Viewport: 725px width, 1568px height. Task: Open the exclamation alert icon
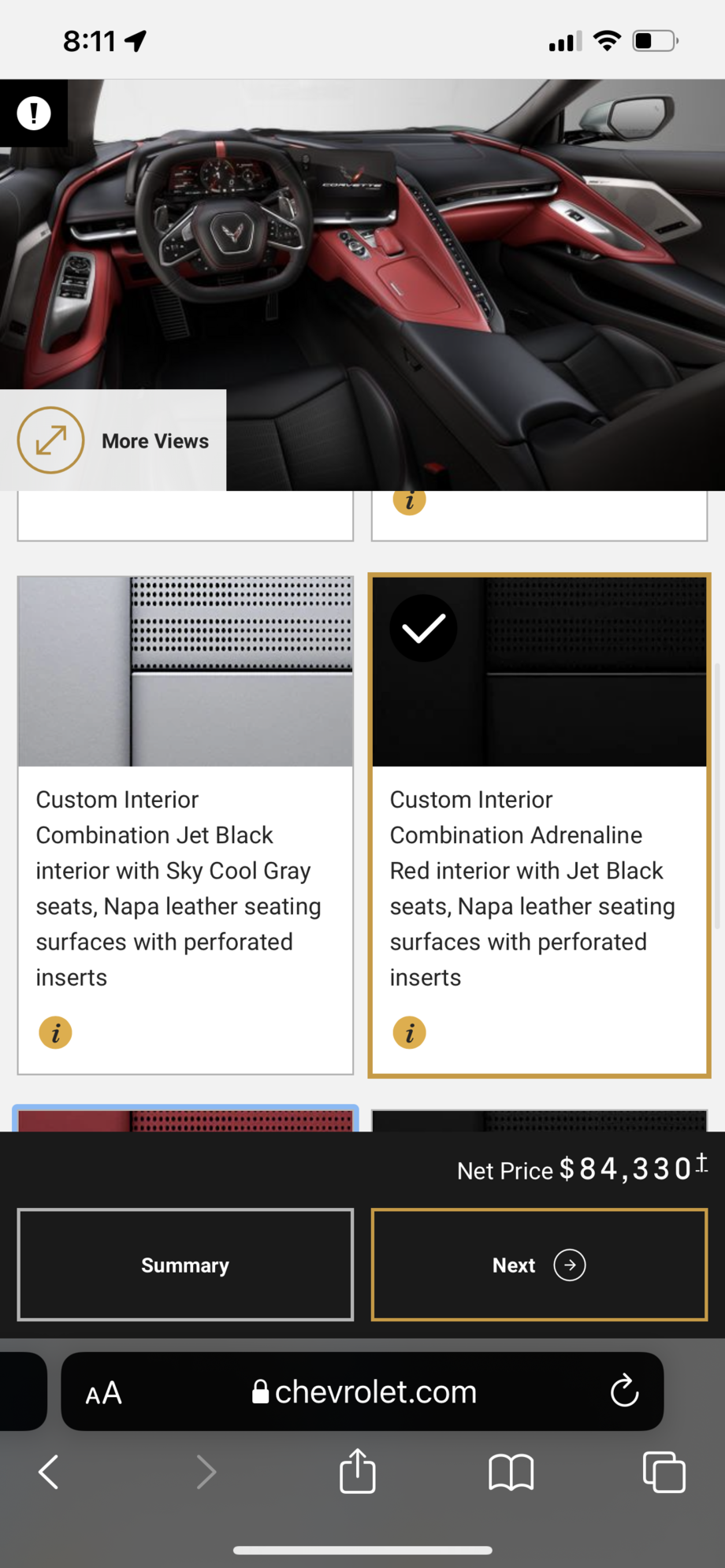(34, 113)
